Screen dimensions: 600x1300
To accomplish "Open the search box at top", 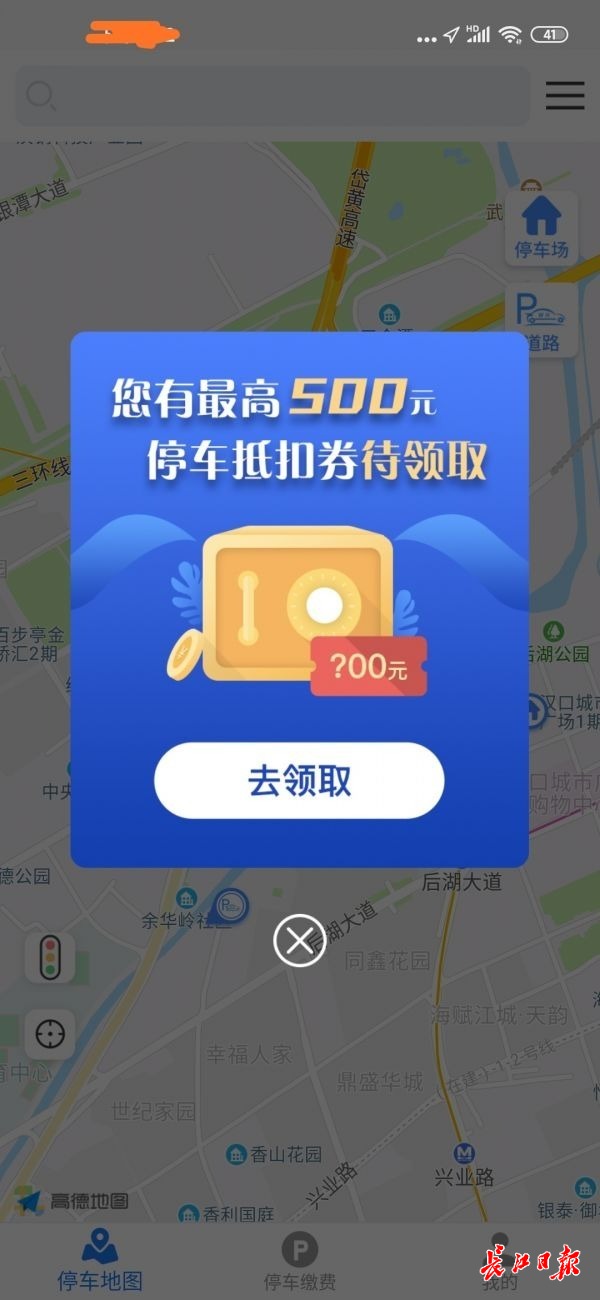I will [272, 96].
